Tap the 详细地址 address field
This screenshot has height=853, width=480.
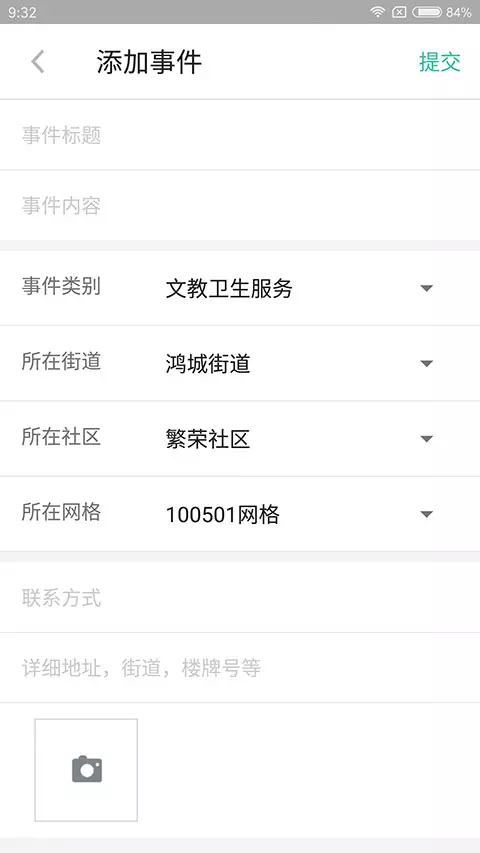point(240,667)
